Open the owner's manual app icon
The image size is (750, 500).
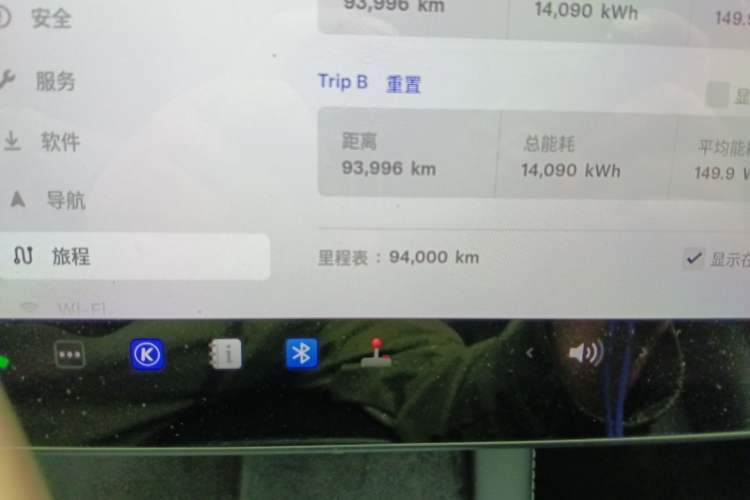[226, 354]
